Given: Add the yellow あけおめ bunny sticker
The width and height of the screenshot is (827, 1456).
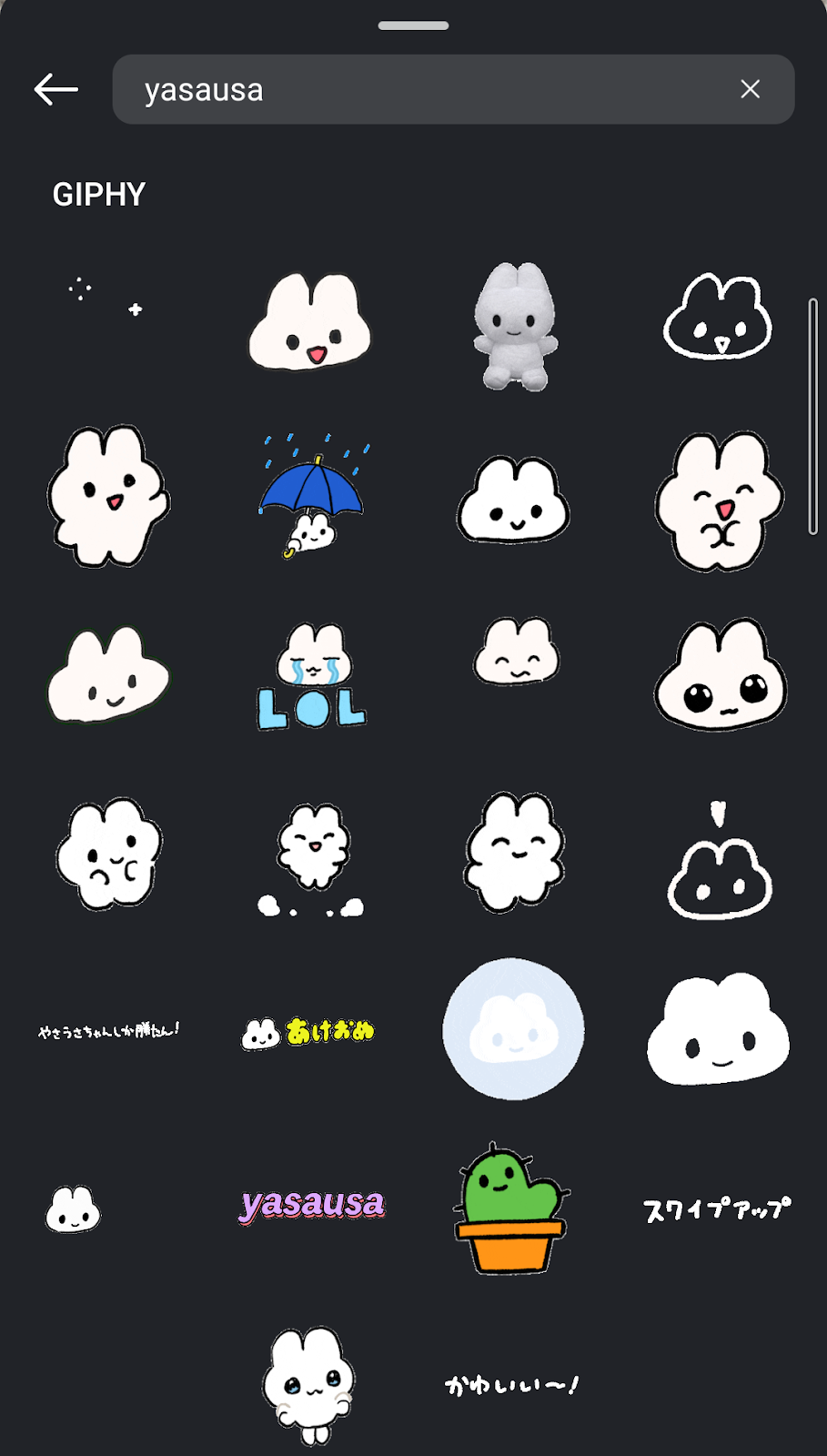Looking at the screenshot, I should (308, 1032).
